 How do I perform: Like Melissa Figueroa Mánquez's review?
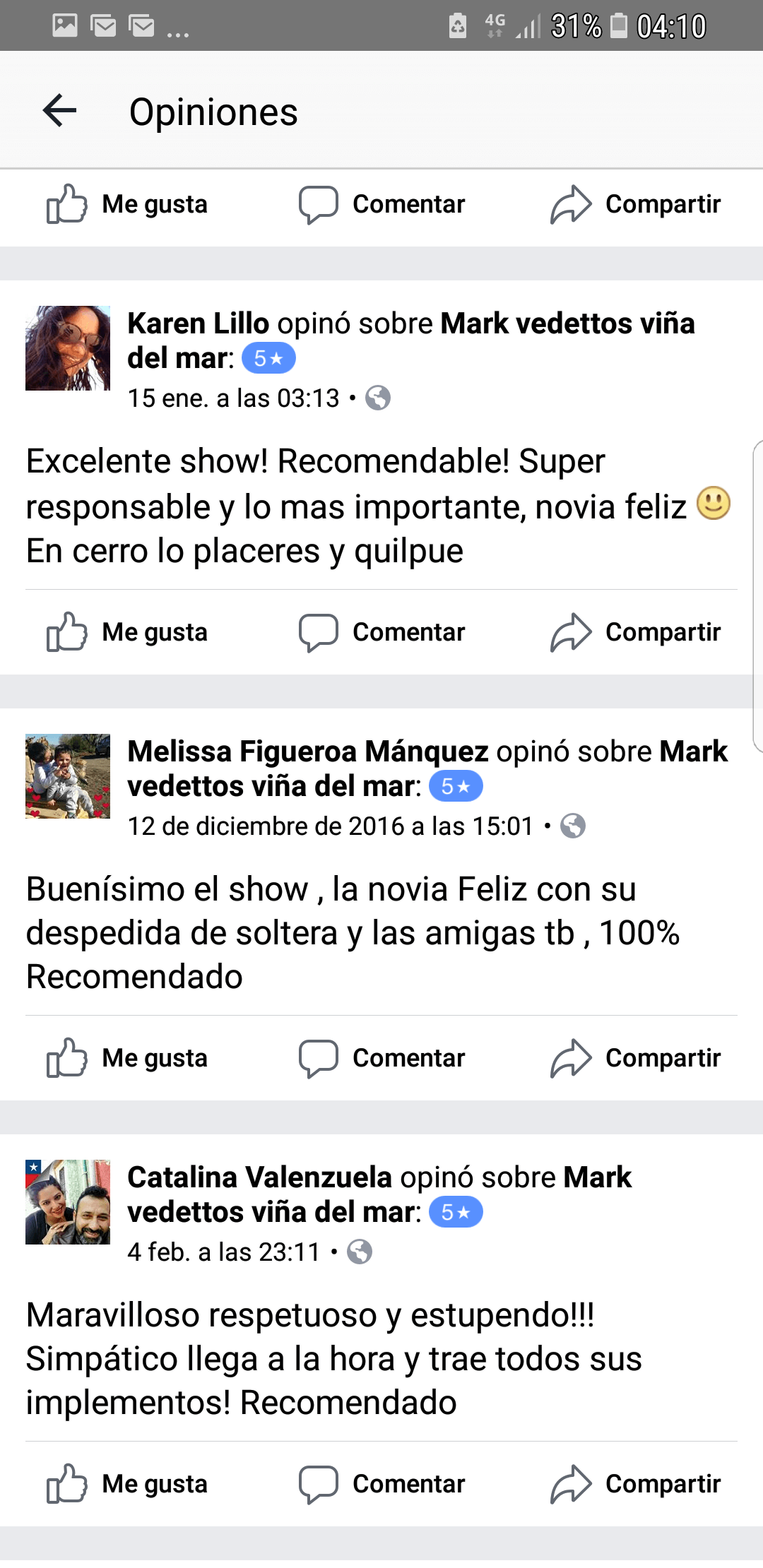tap(127, 1058)
